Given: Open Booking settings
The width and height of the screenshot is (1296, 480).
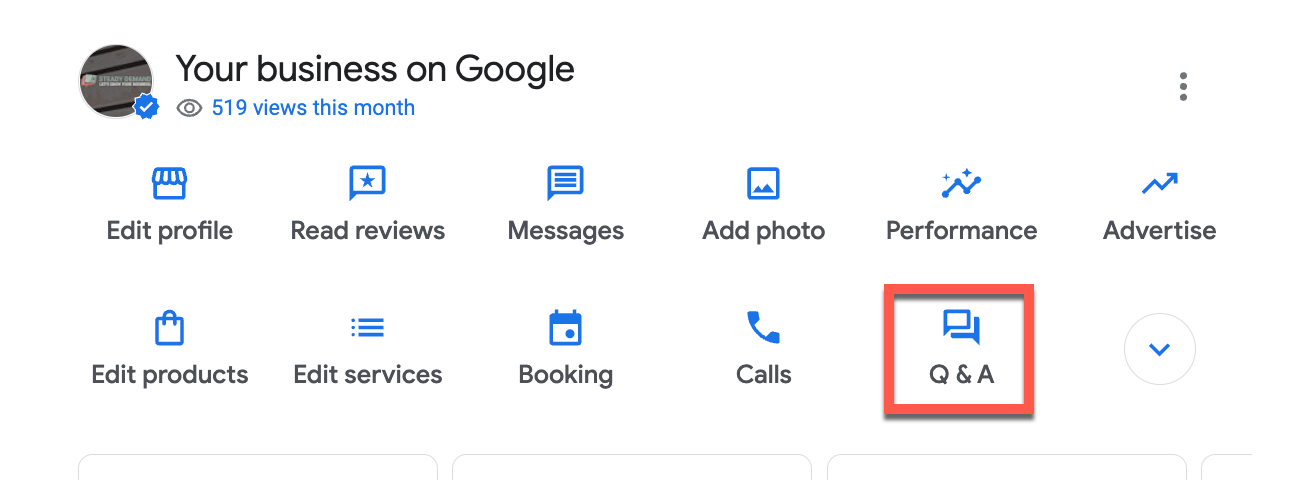Looking at the screenshot, I should [565, 349].
